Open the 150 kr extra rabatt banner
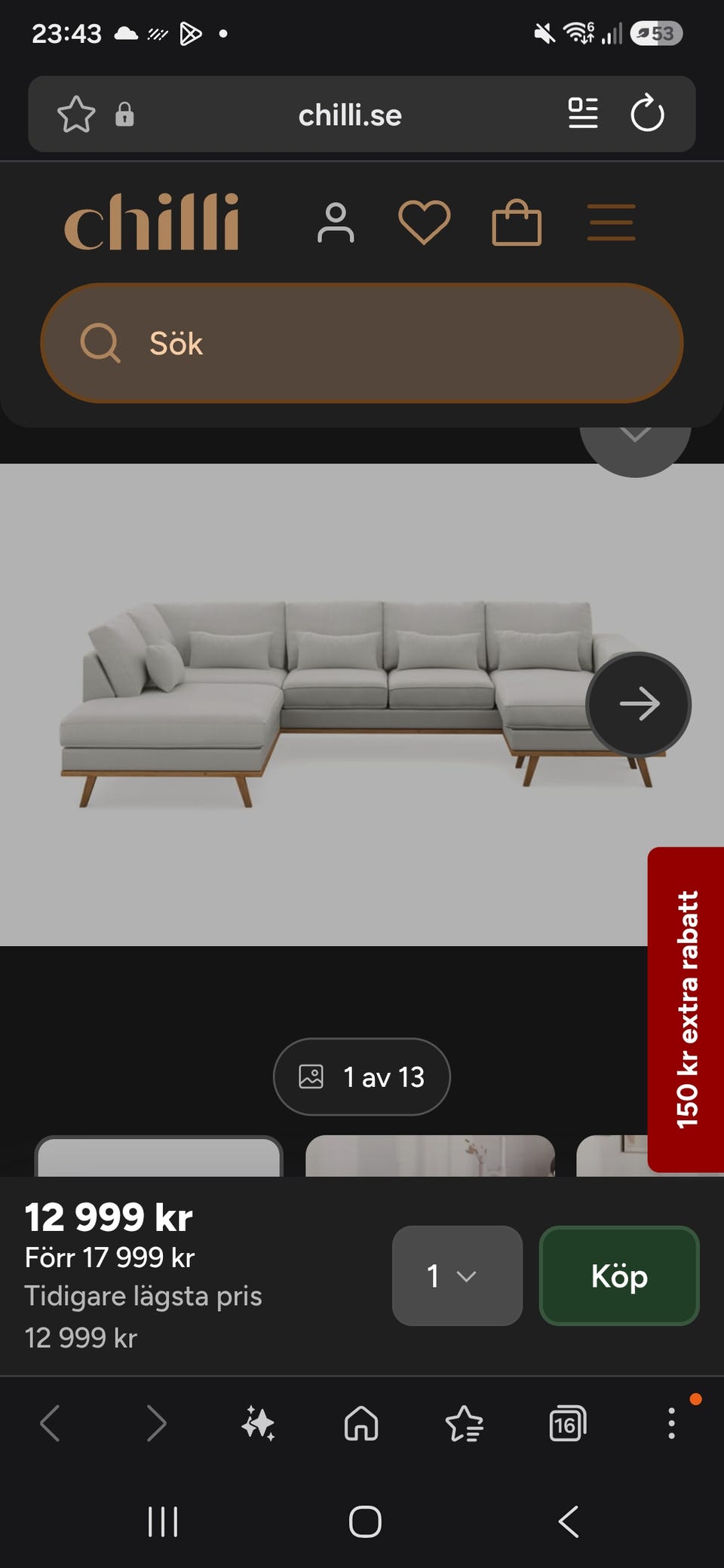 [686, 1009]
